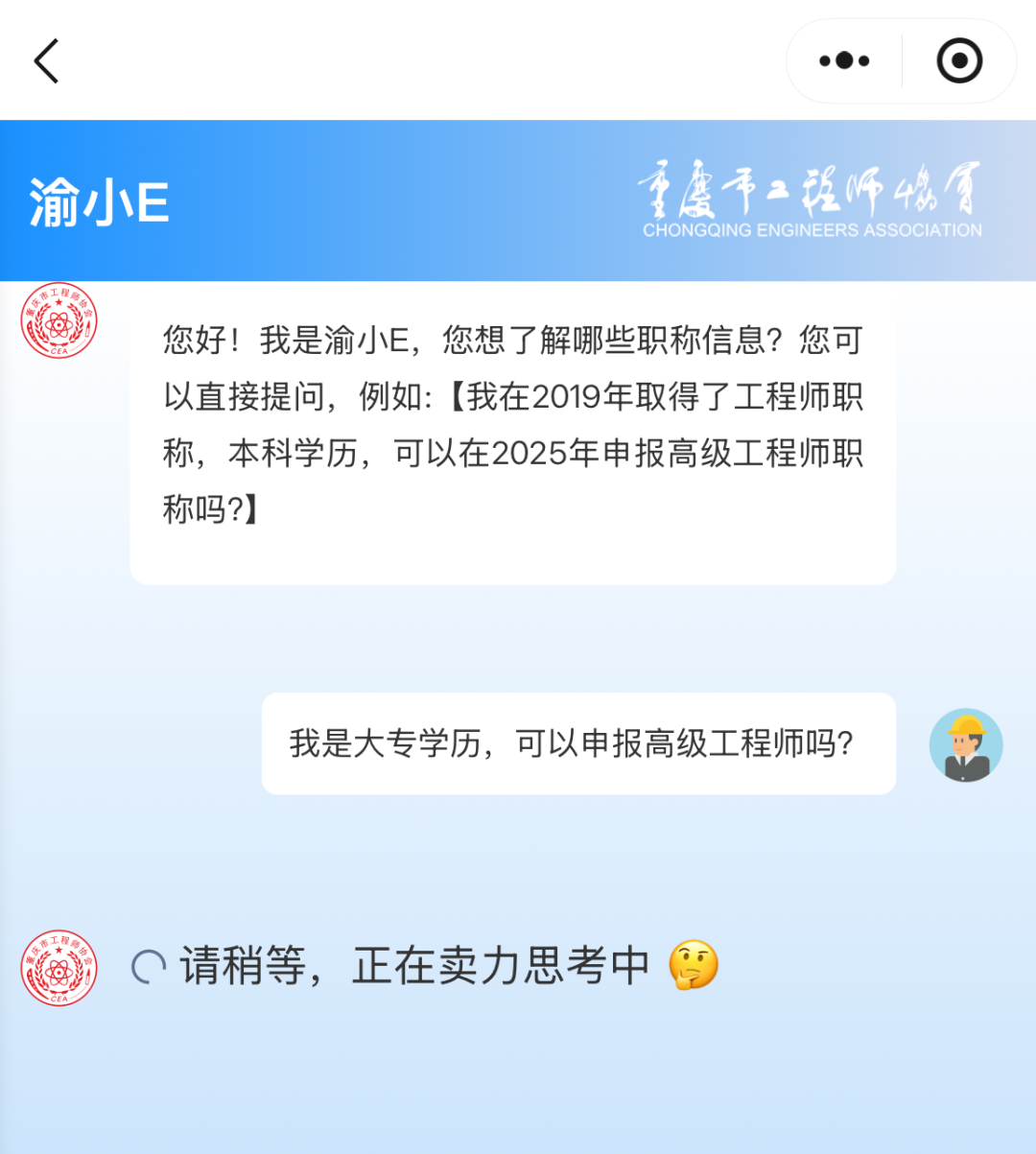This screenshot has height=1154, width=1036.
Task: Open the mini program more options menu
Action: click(x=844, y=61)
